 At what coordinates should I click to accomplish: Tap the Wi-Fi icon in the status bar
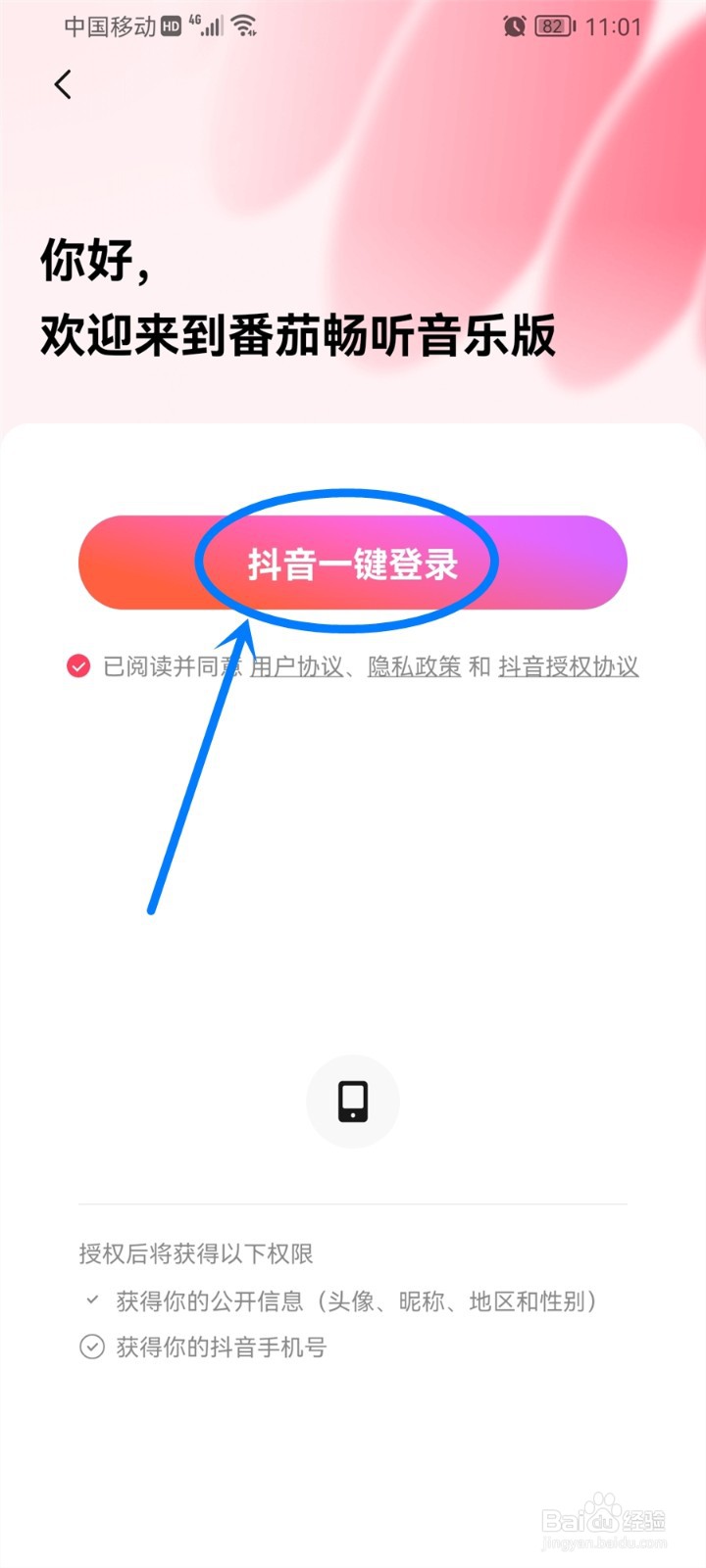point(241,26)
